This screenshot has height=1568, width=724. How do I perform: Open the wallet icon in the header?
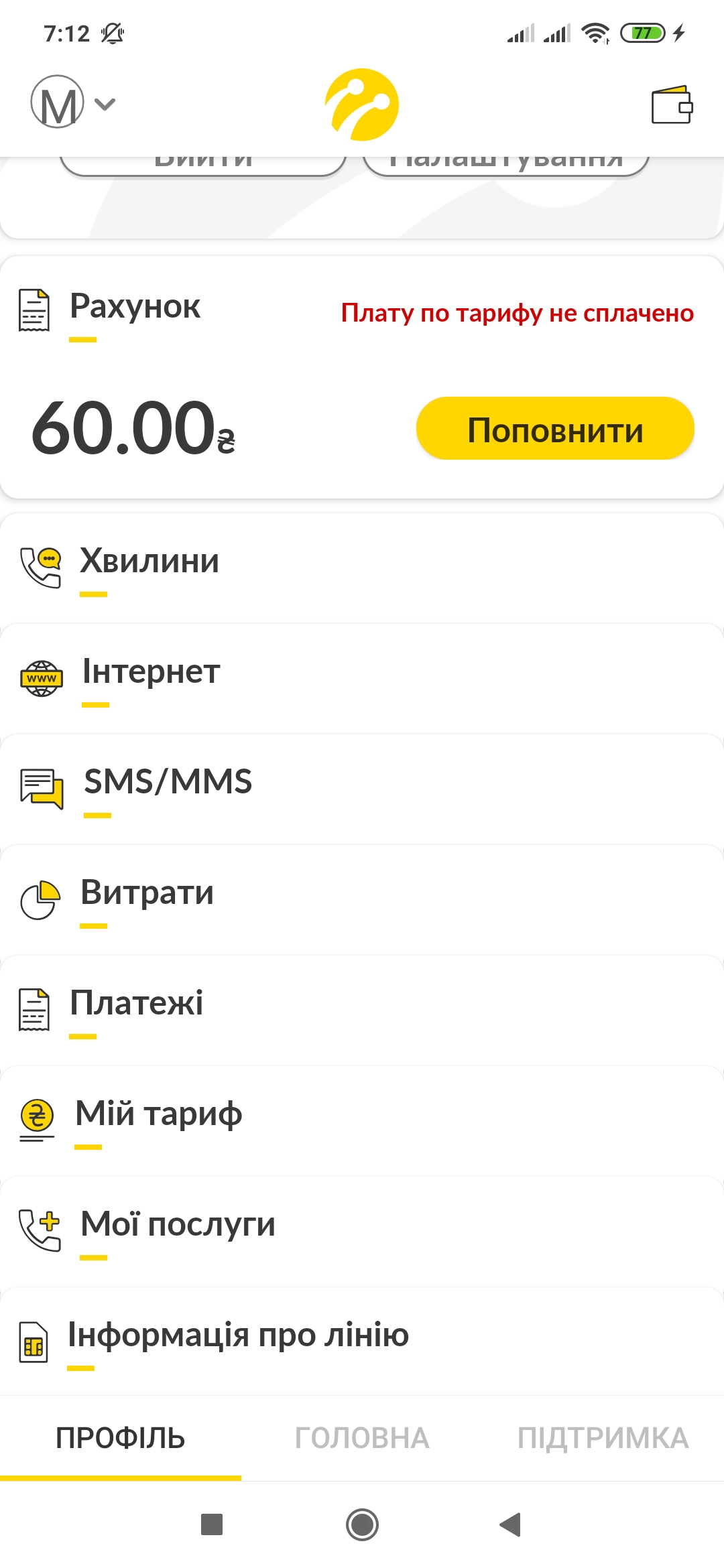672,105
